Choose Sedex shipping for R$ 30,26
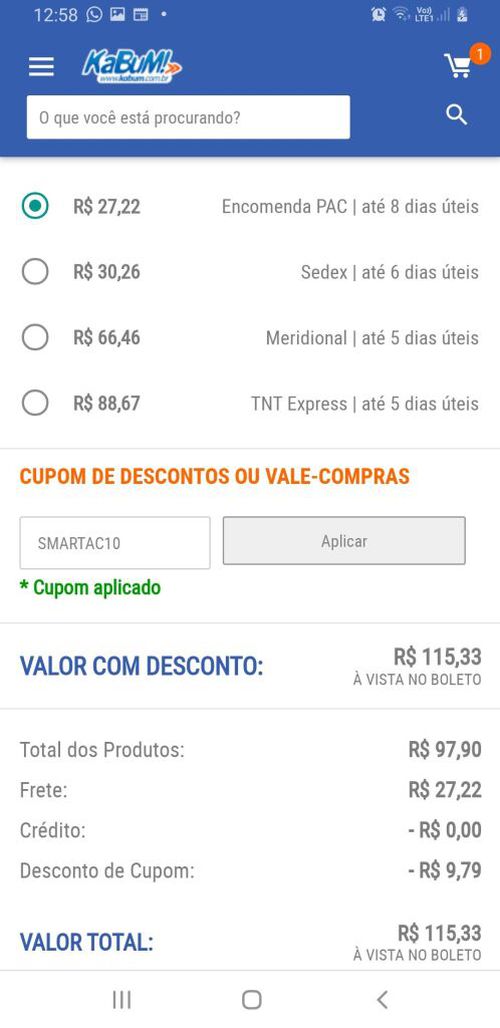 coord(35,271)
